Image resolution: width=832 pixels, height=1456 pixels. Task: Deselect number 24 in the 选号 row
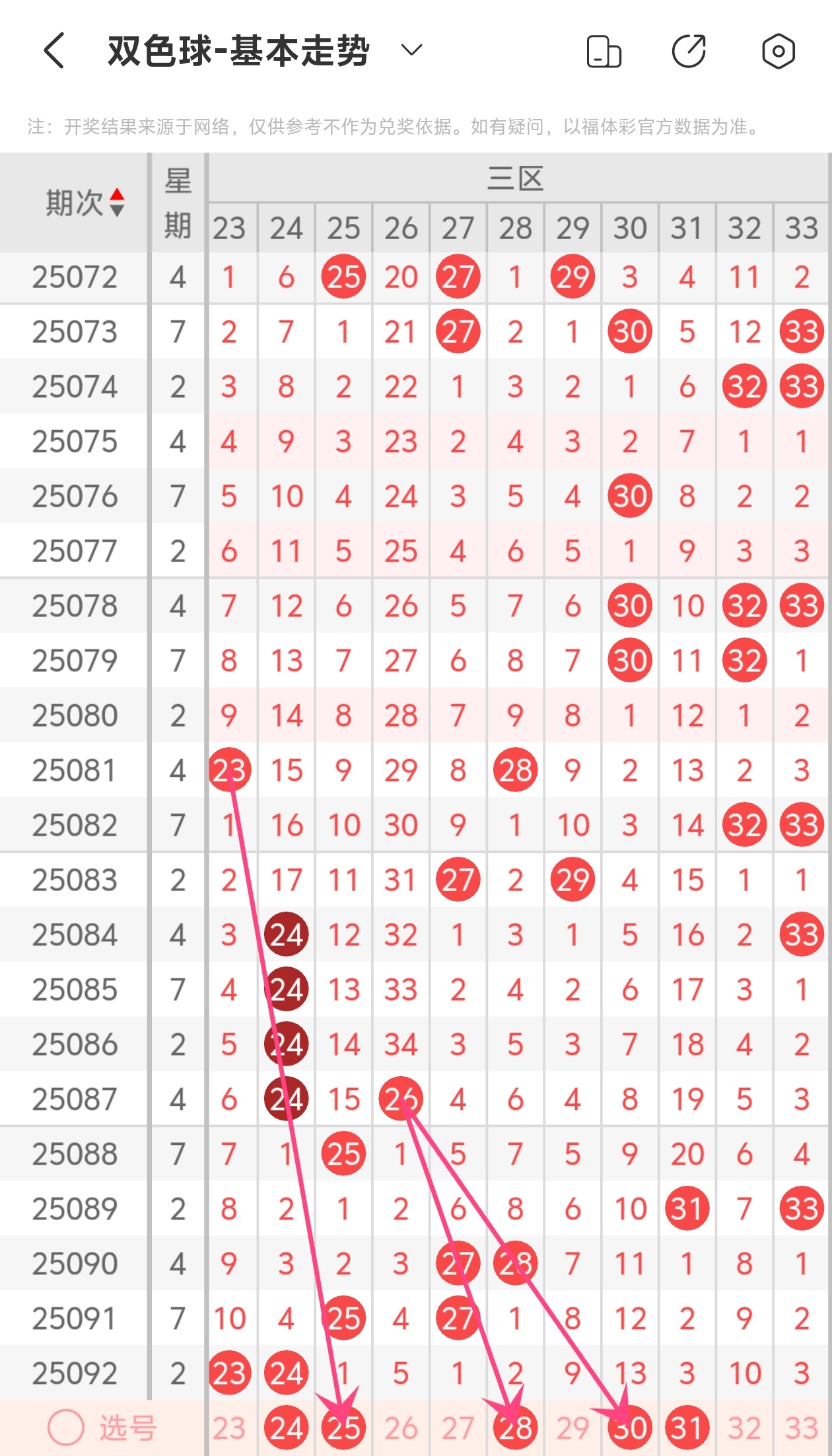pyautogui.click(x=286, y=1428)
